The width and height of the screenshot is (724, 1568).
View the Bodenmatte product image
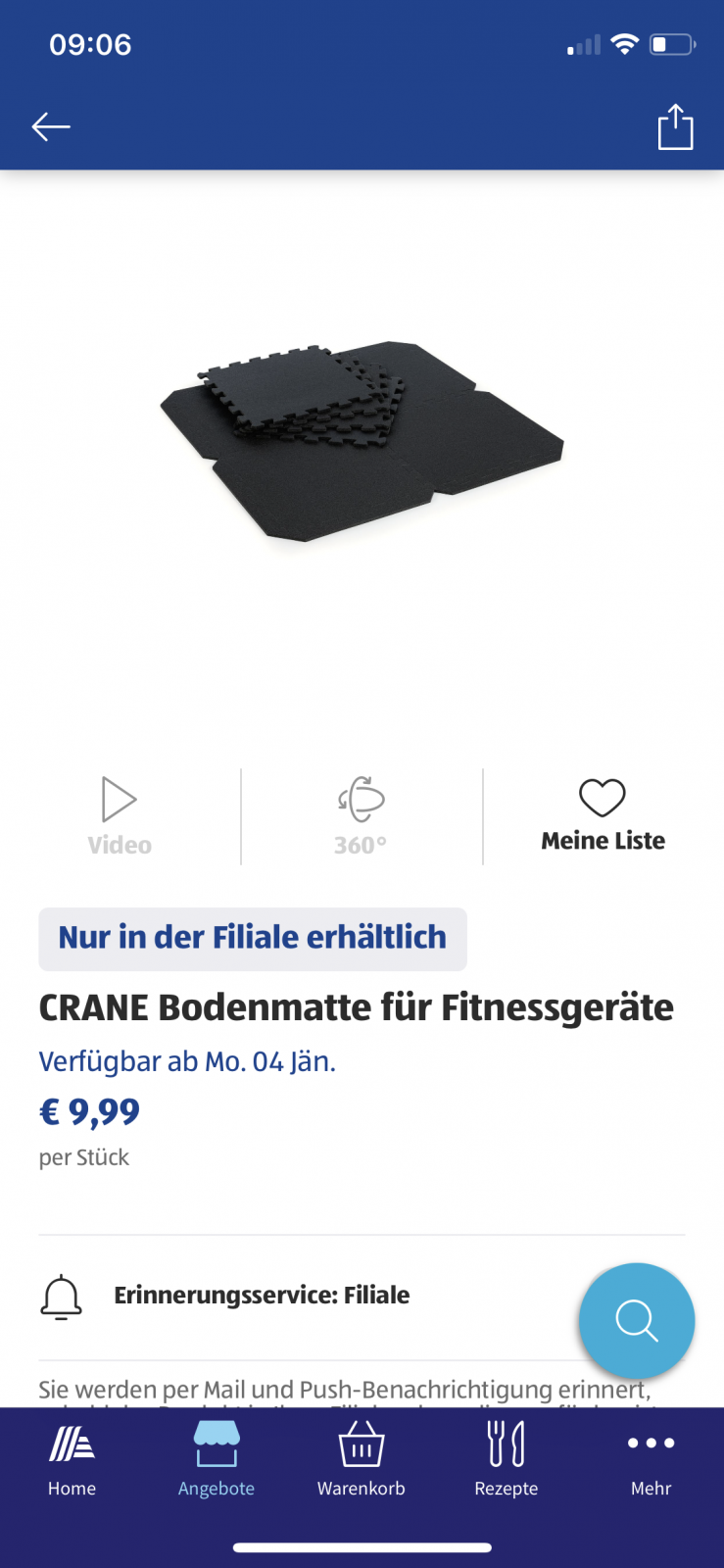click(x=362, y=441)
